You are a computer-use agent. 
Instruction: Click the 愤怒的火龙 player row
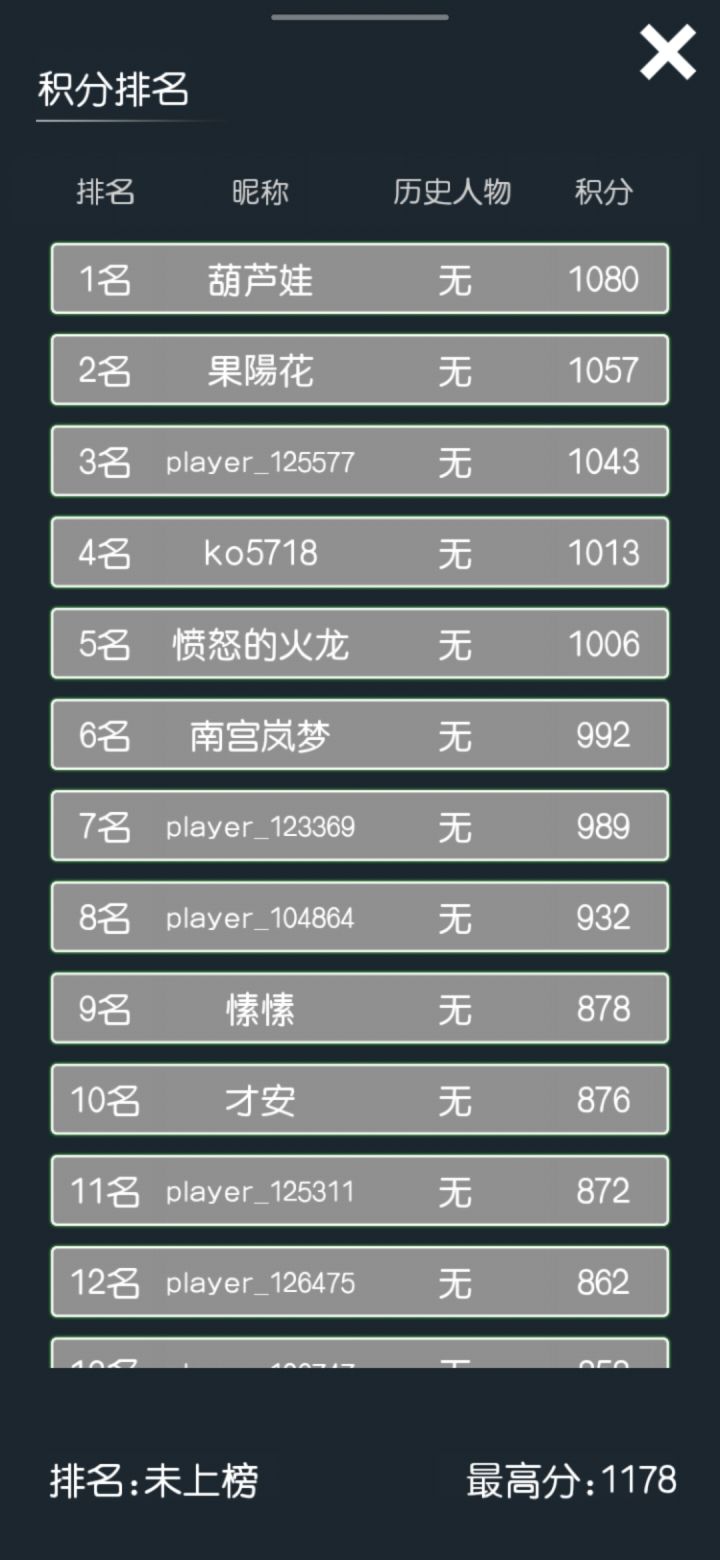360,643
